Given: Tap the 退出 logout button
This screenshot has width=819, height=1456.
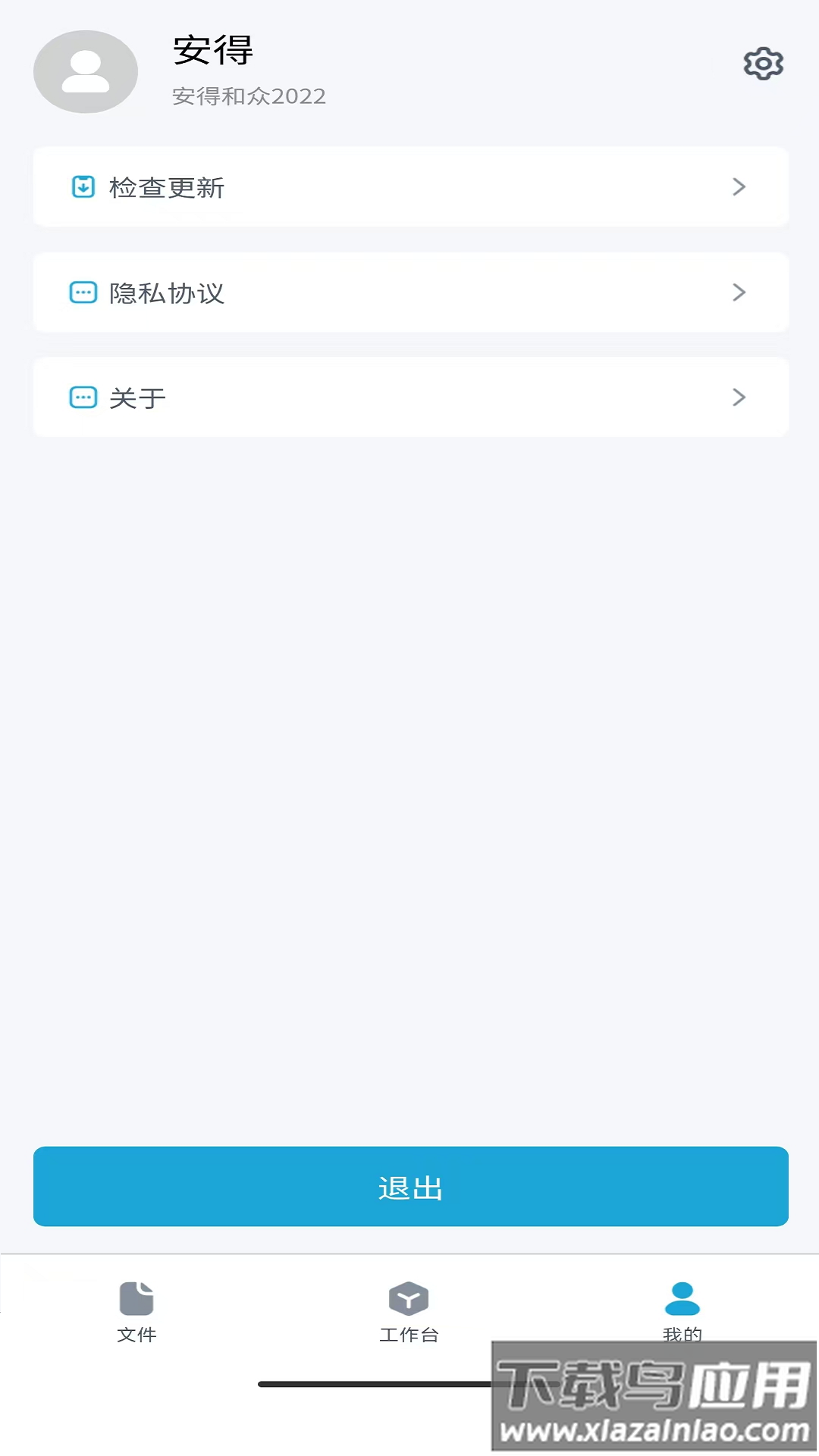Looking at the screenshot, I should tap(409, 1187).
